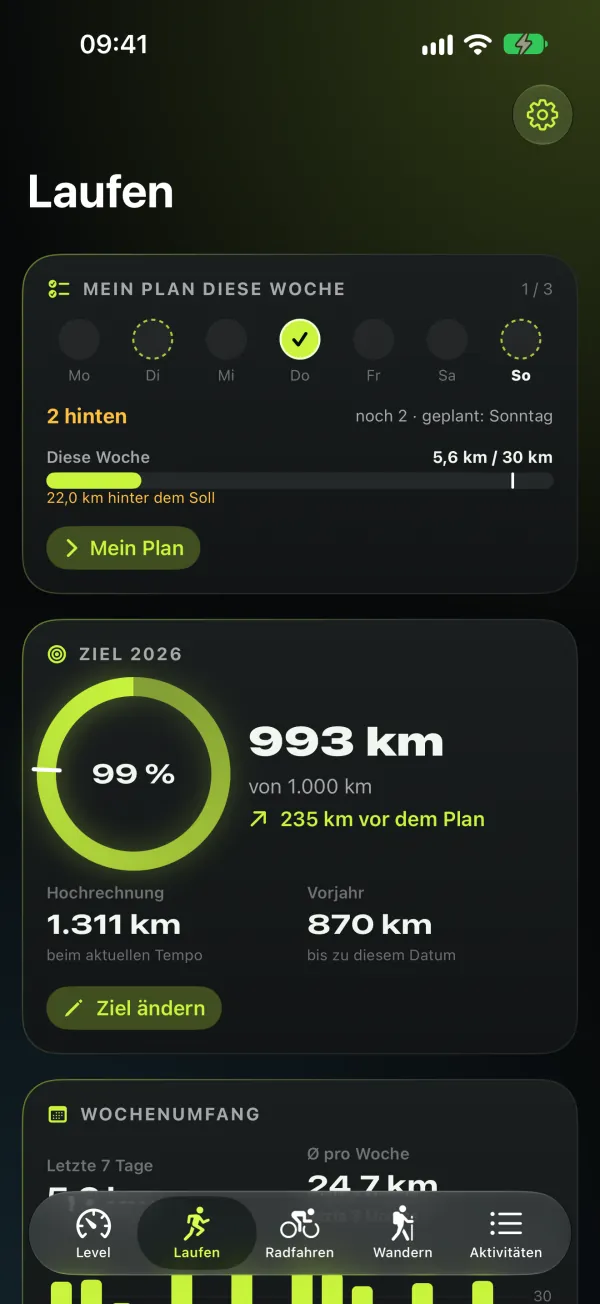600x1304 pixels.
Task: Select the completed Thursday (Do) circle
Action: pos(300,340)
